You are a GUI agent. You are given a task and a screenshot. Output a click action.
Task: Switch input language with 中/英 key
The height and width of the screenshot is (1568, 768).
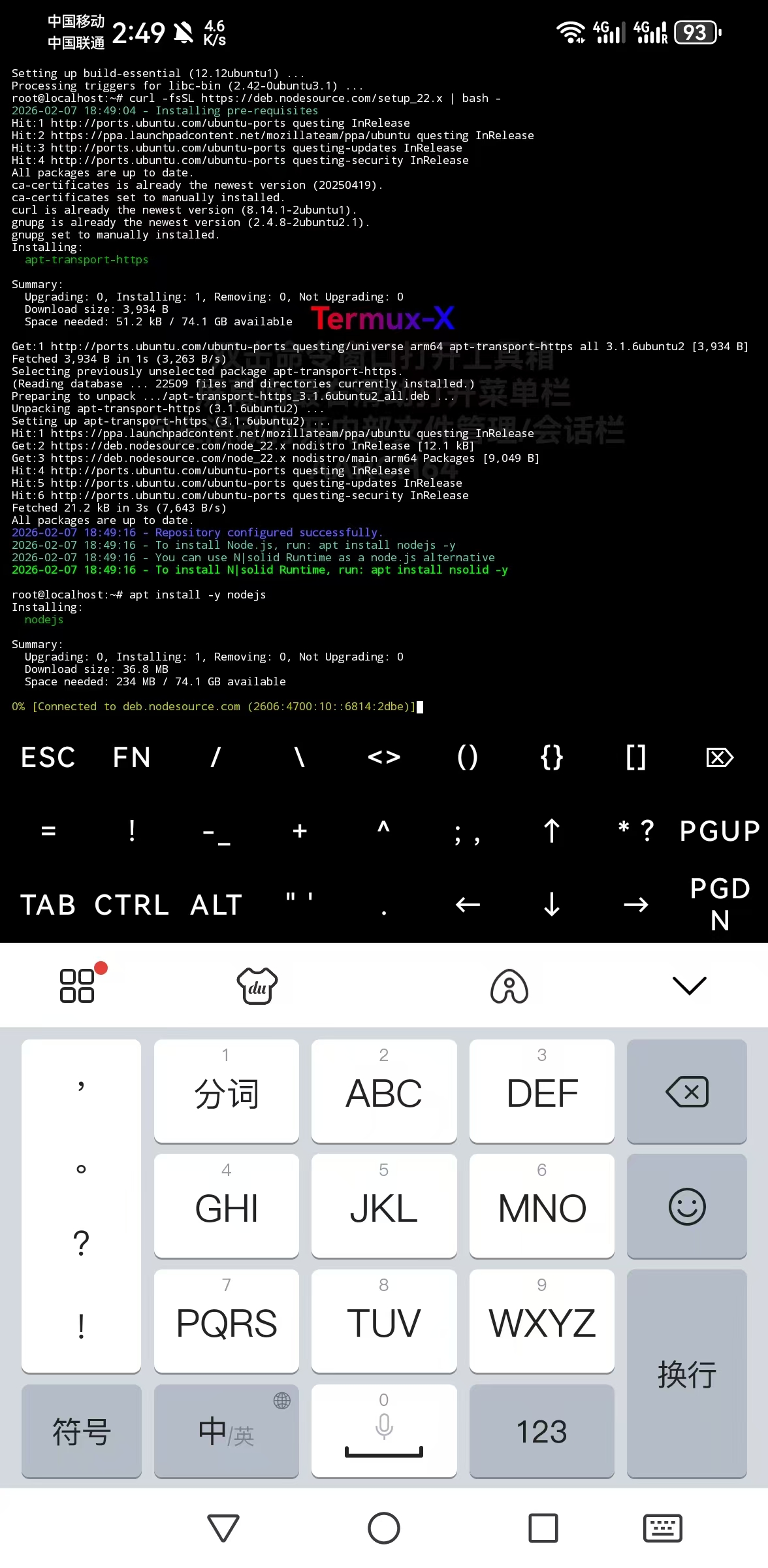(x=226, y=1431)
